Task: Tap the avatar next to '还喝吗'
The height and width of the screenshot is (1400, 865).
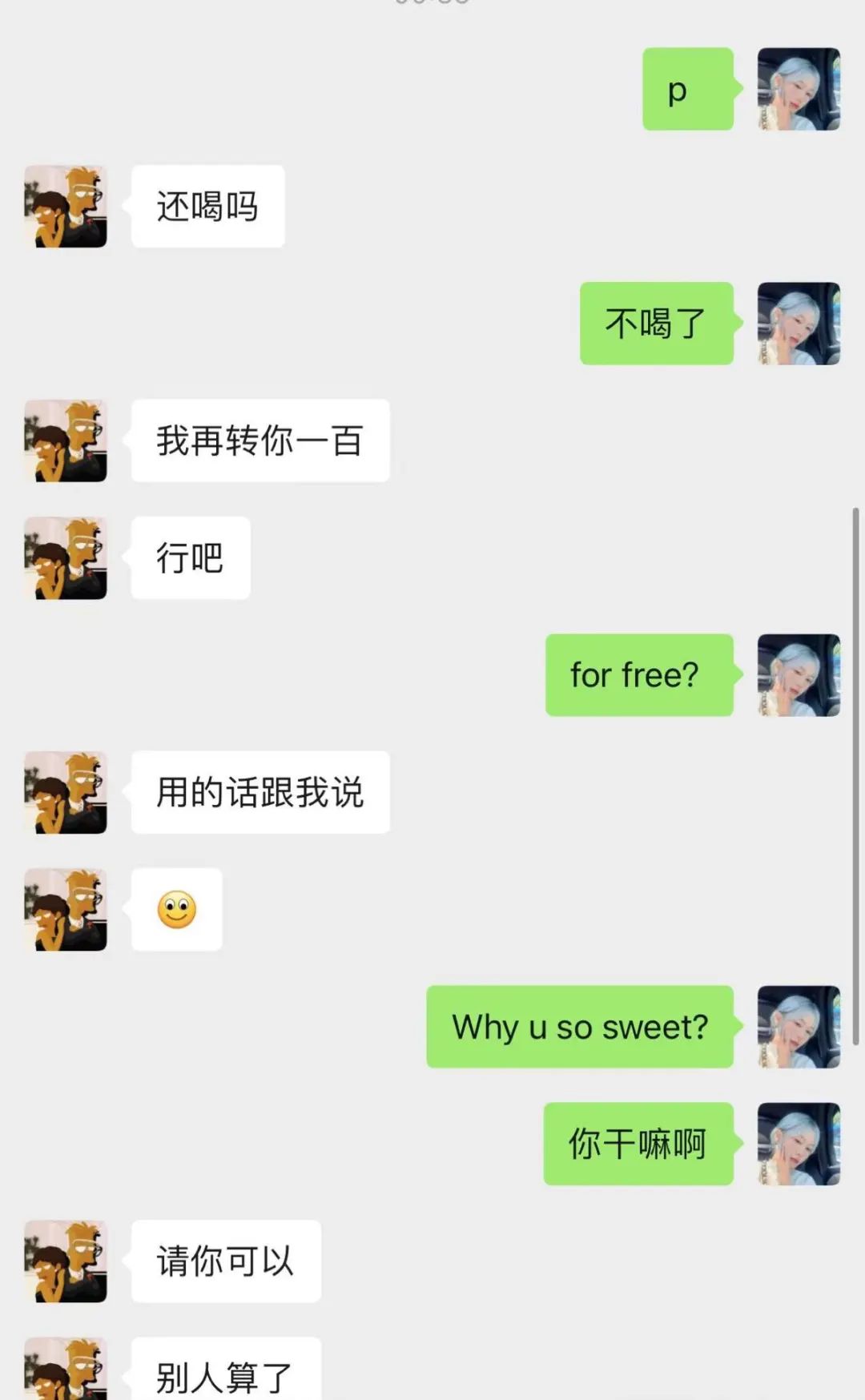Action: click(66, 207)
